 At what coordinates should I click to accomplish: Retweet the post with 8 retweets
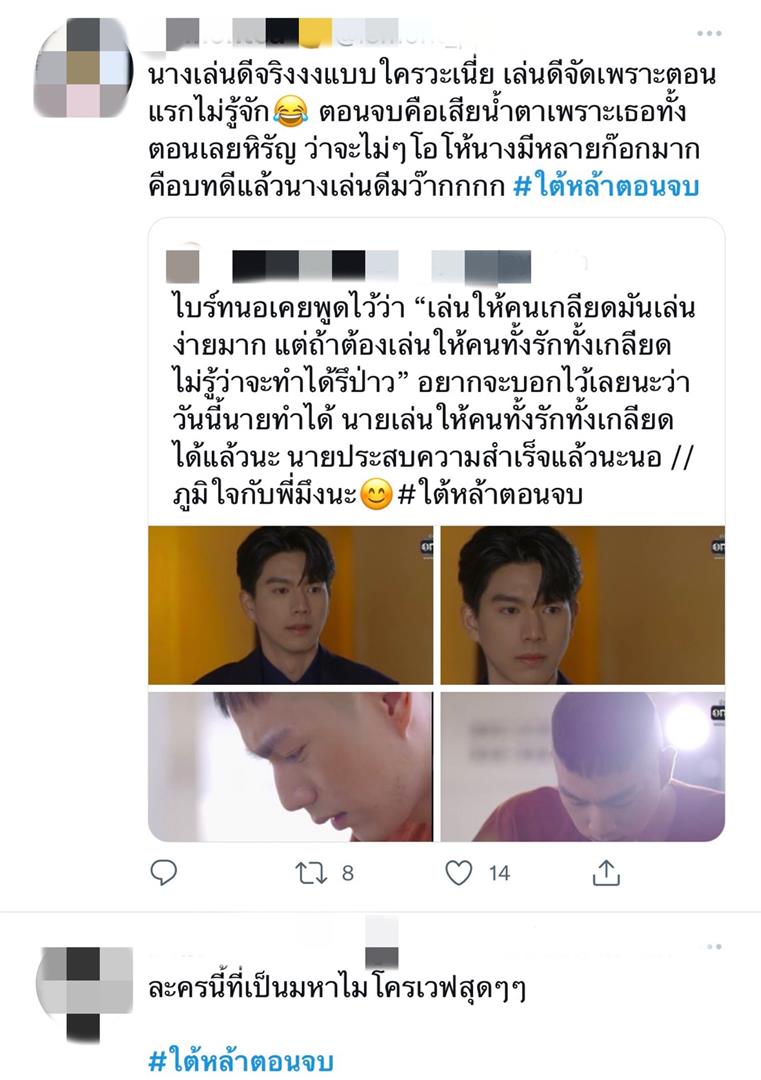[x=311, y=873]
